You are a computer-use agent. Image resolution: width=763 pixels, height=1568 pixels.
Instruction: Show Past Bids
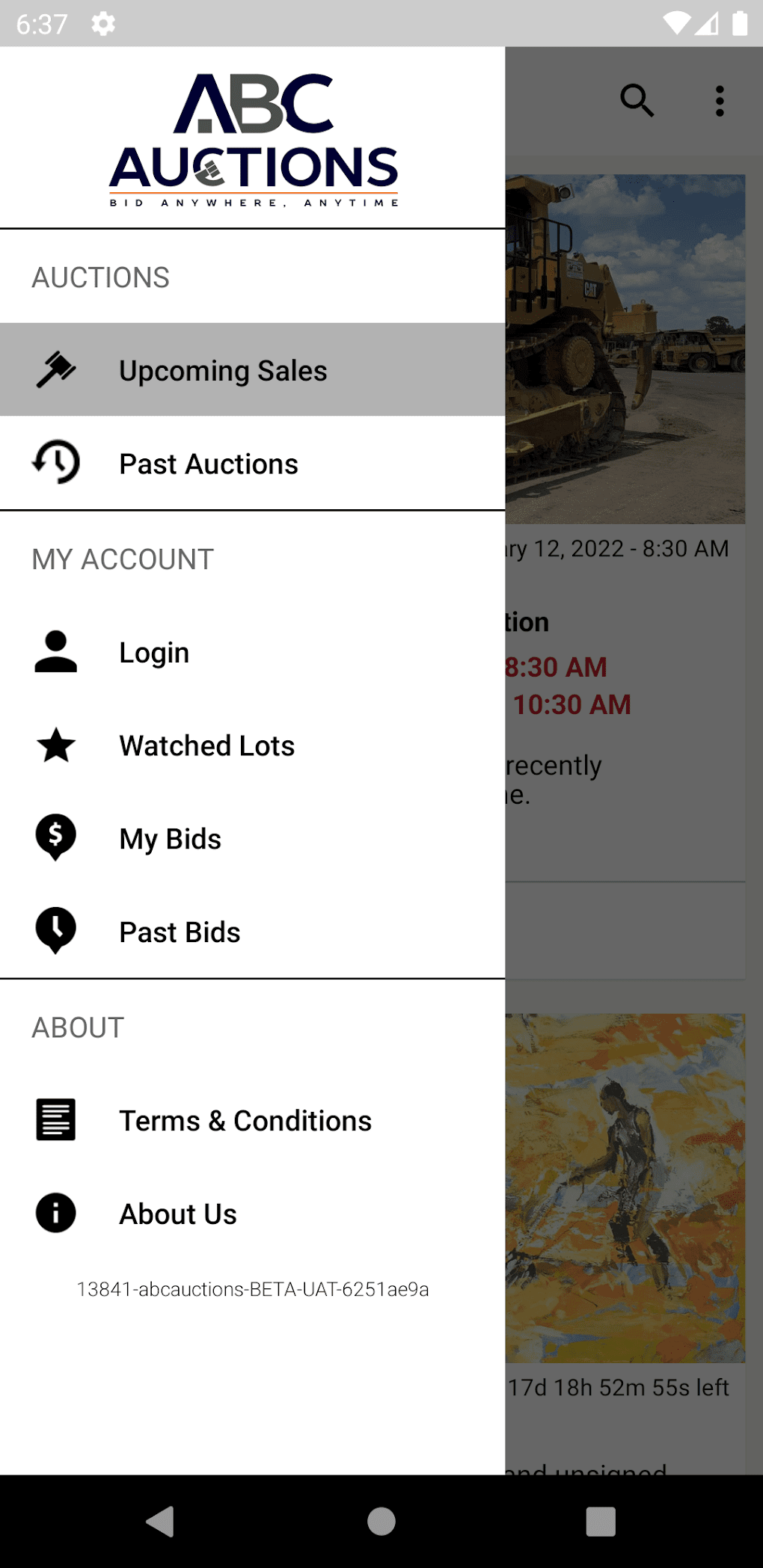180,932
